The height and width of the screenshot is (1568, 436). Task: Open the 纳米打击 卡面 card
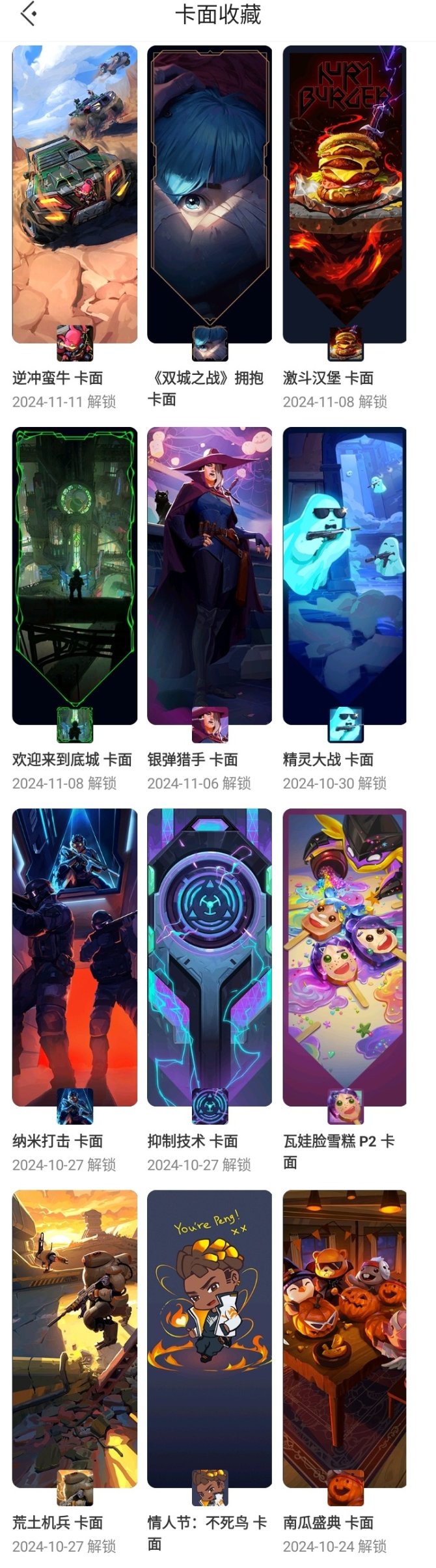click(74, 957)
